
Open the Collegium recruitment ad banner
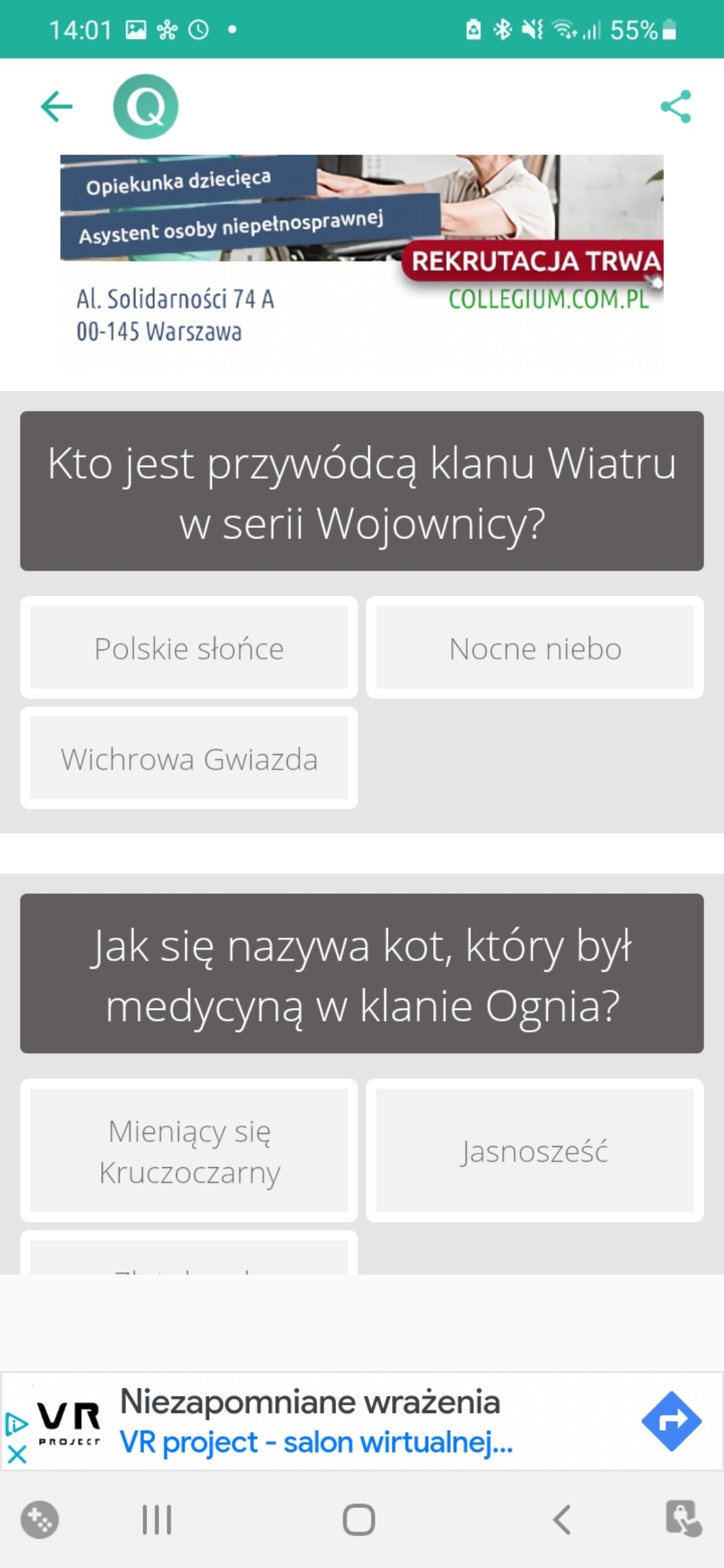[362, 262]
